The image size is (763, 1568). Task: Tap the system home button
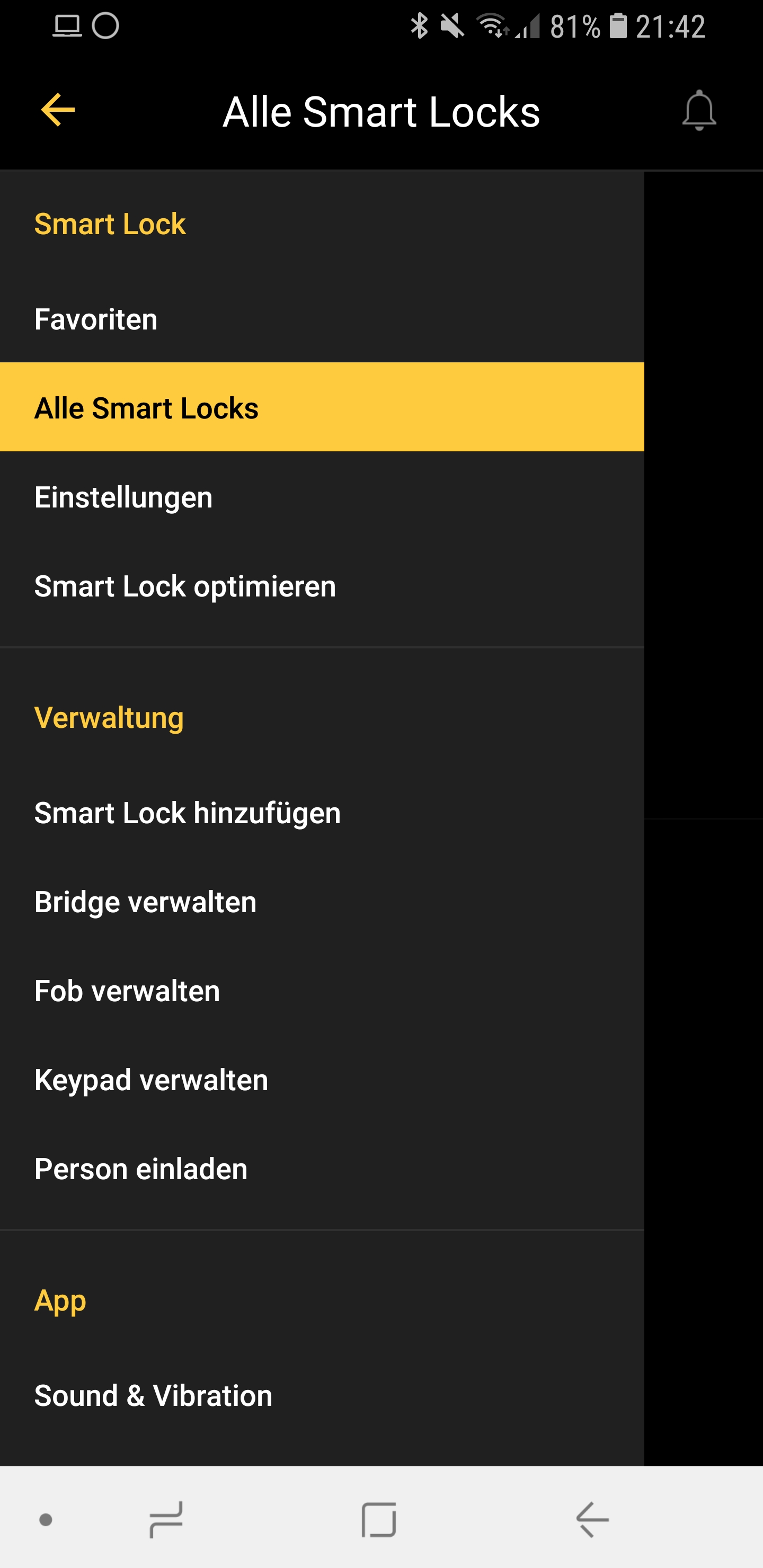379,1519
